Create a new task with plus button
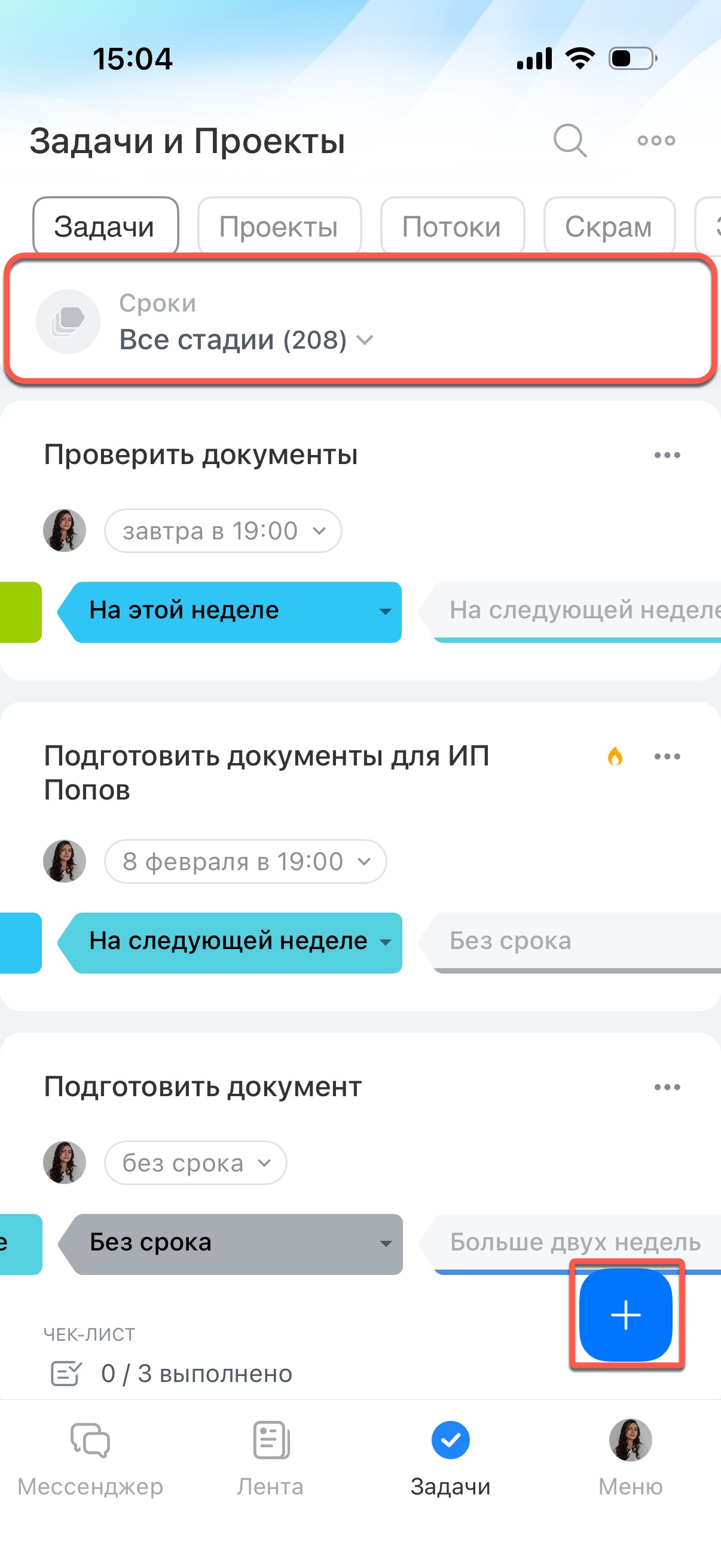Screen dimensions: 721x1568 pyautogui.click(x=625, y=1314)
